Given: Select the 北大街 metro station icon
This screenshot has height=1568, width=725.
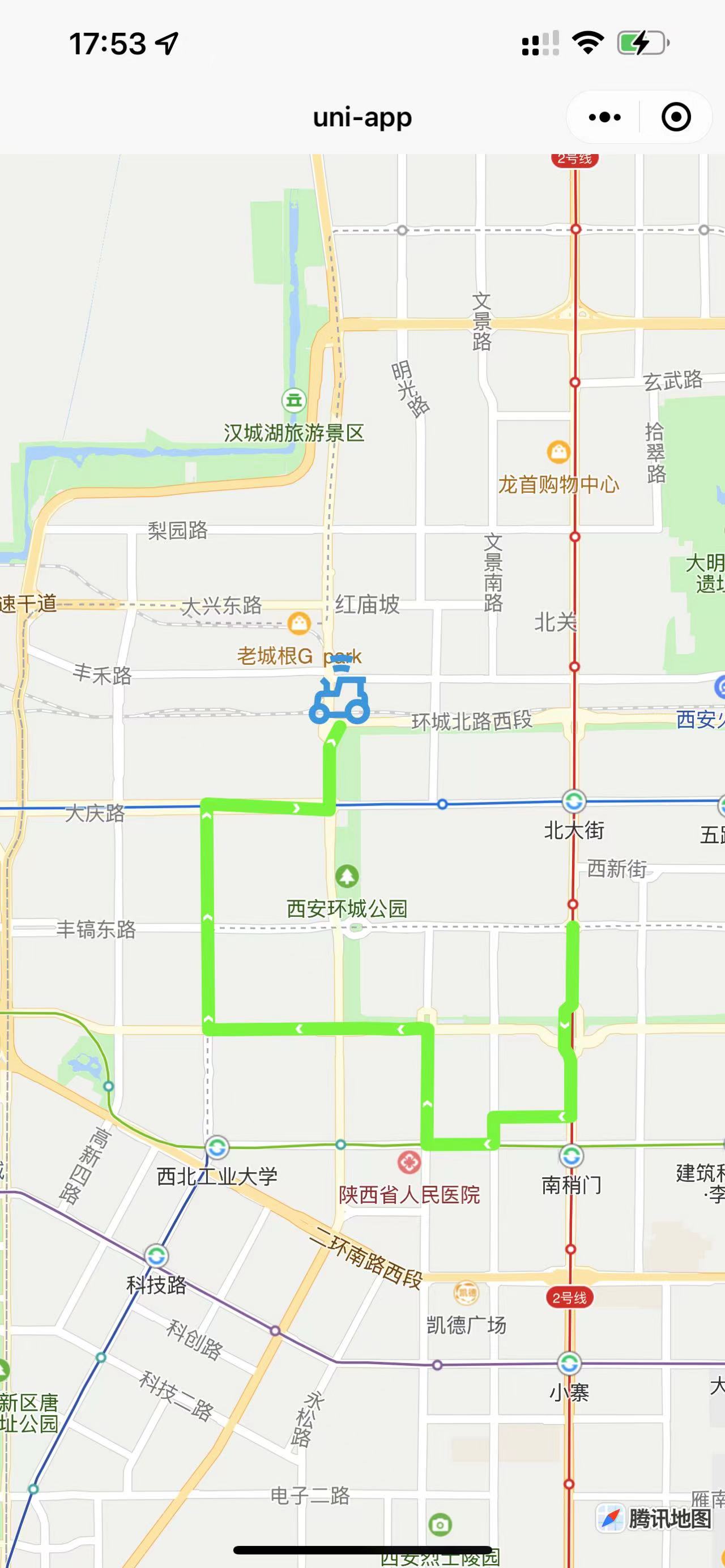Looking at the screenshot, I should coord(573,802).
